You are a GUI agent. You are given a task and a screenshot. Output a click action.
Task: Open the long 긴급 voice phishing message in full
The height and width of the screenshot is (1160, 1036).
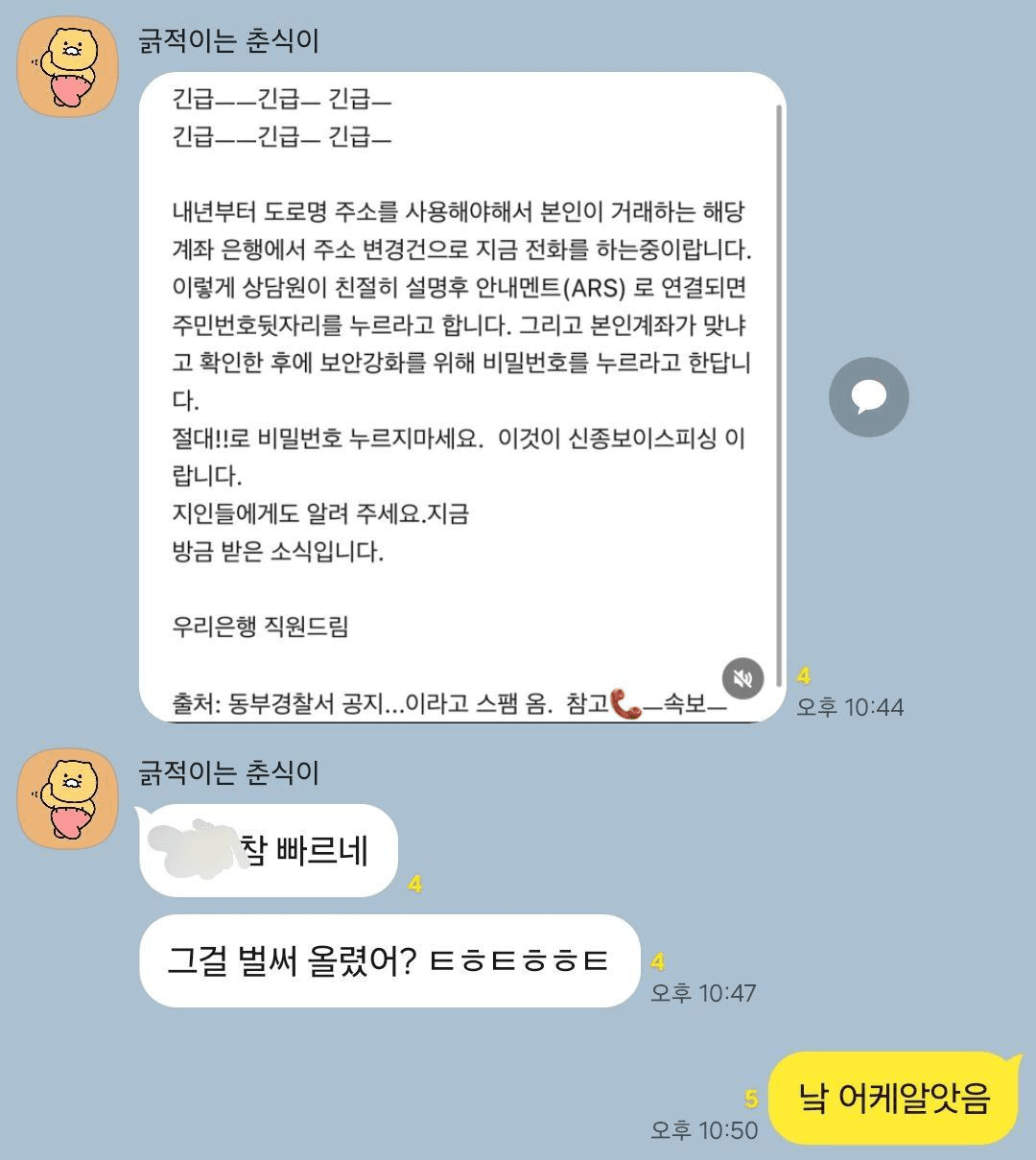[x=460, y=384]
